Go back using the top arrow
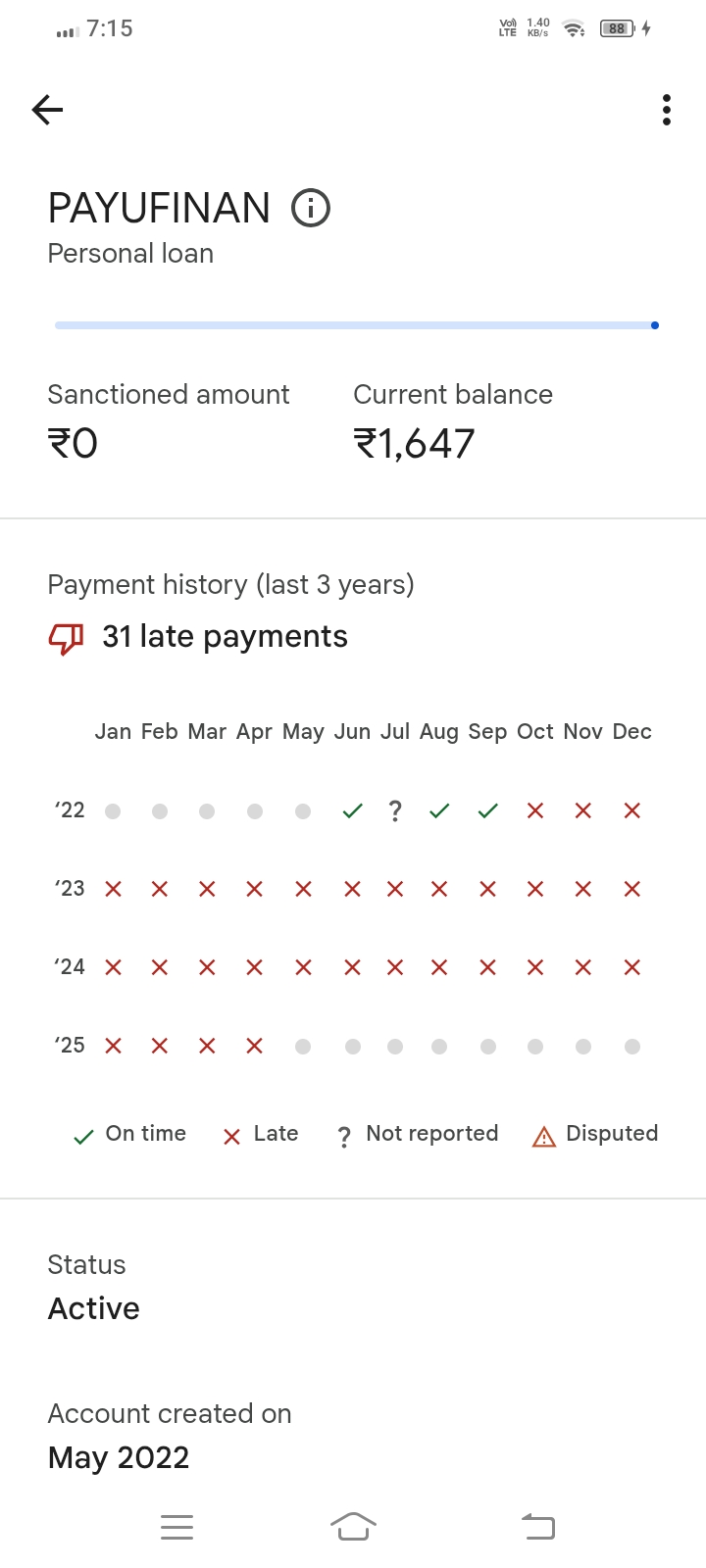 [47, 110]
